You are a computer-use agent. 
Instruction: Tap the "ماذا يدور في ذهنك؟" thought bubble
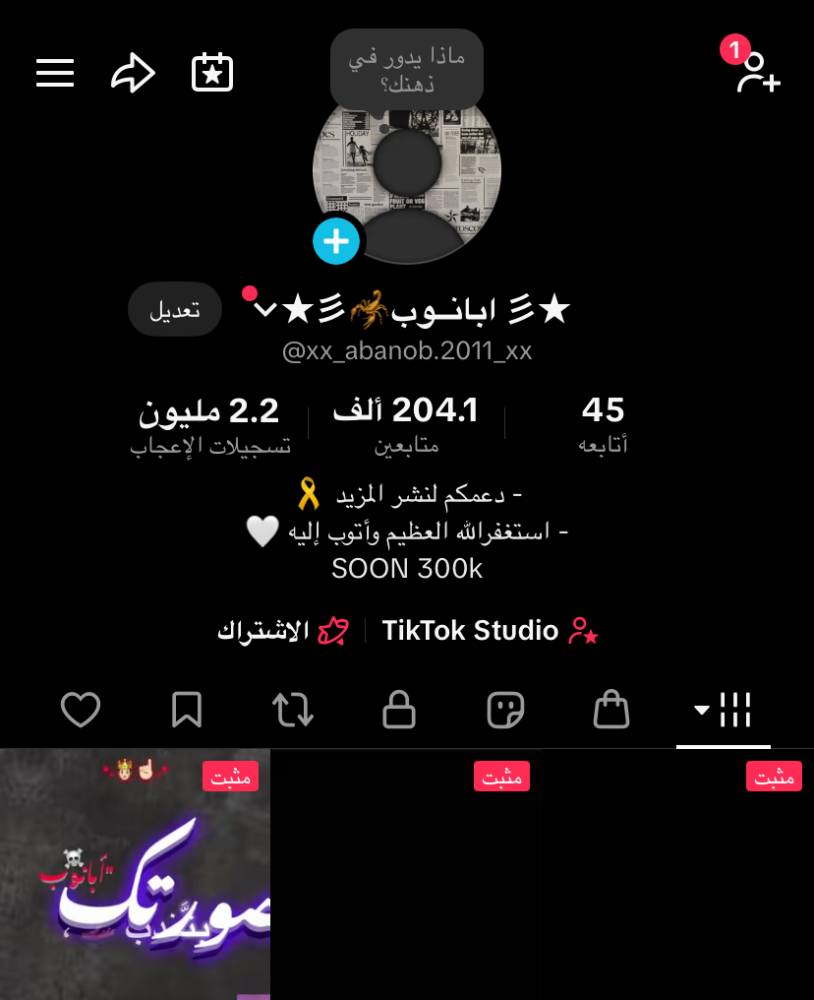[407, 69]
